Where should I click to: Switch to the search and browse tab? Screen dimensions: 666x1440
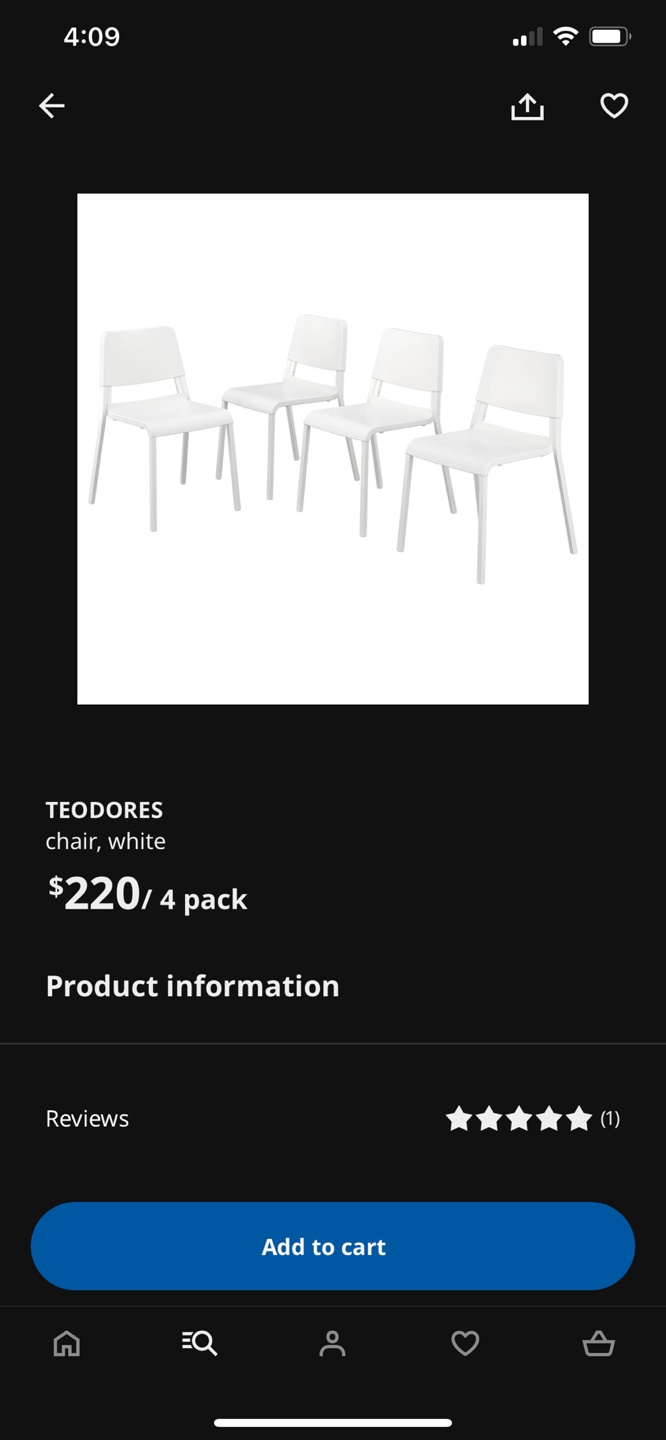coord(199,1343)
